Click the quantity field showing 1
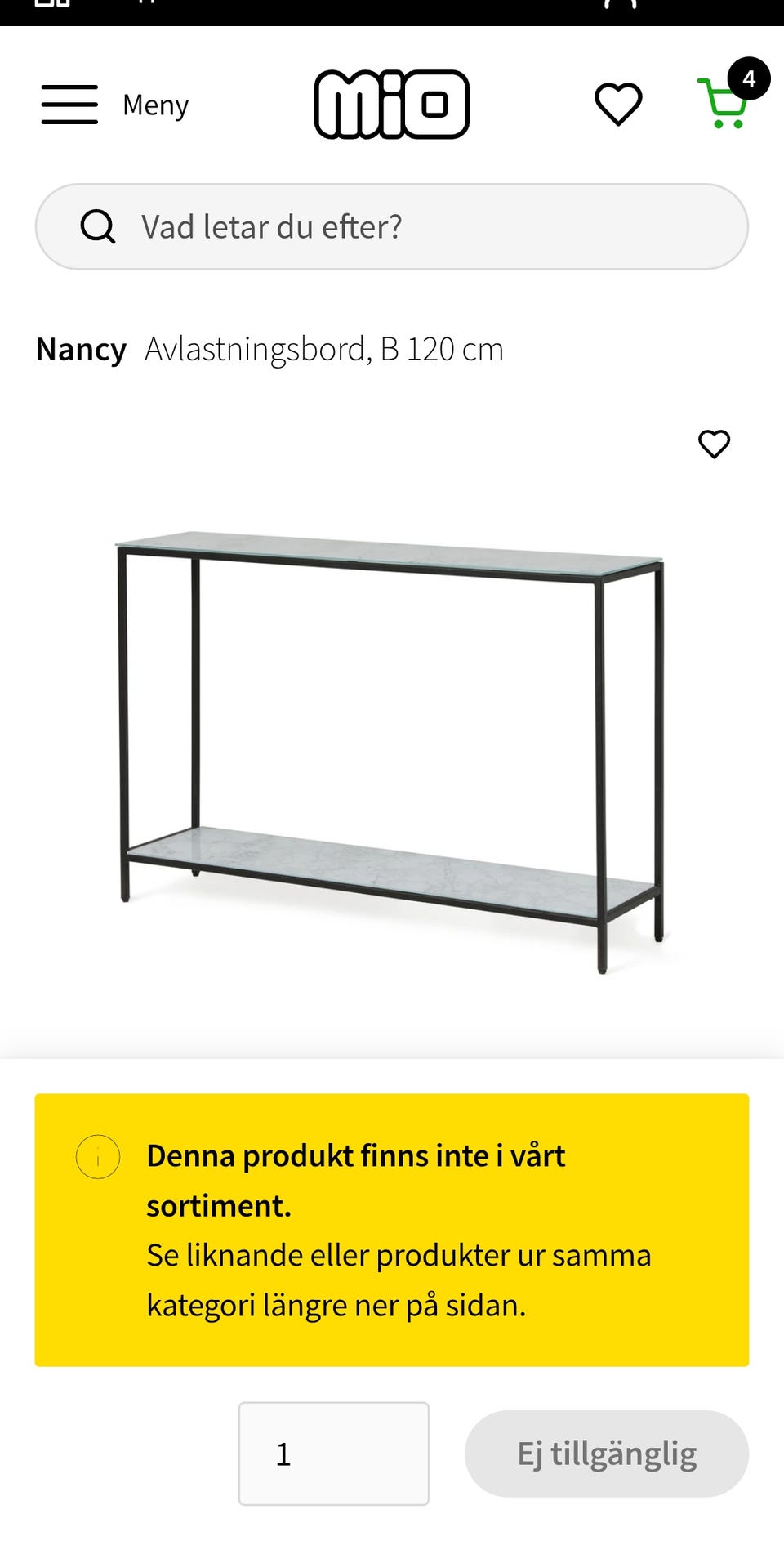Viewport: 784px width, 1541px height. pos(332,1454)
